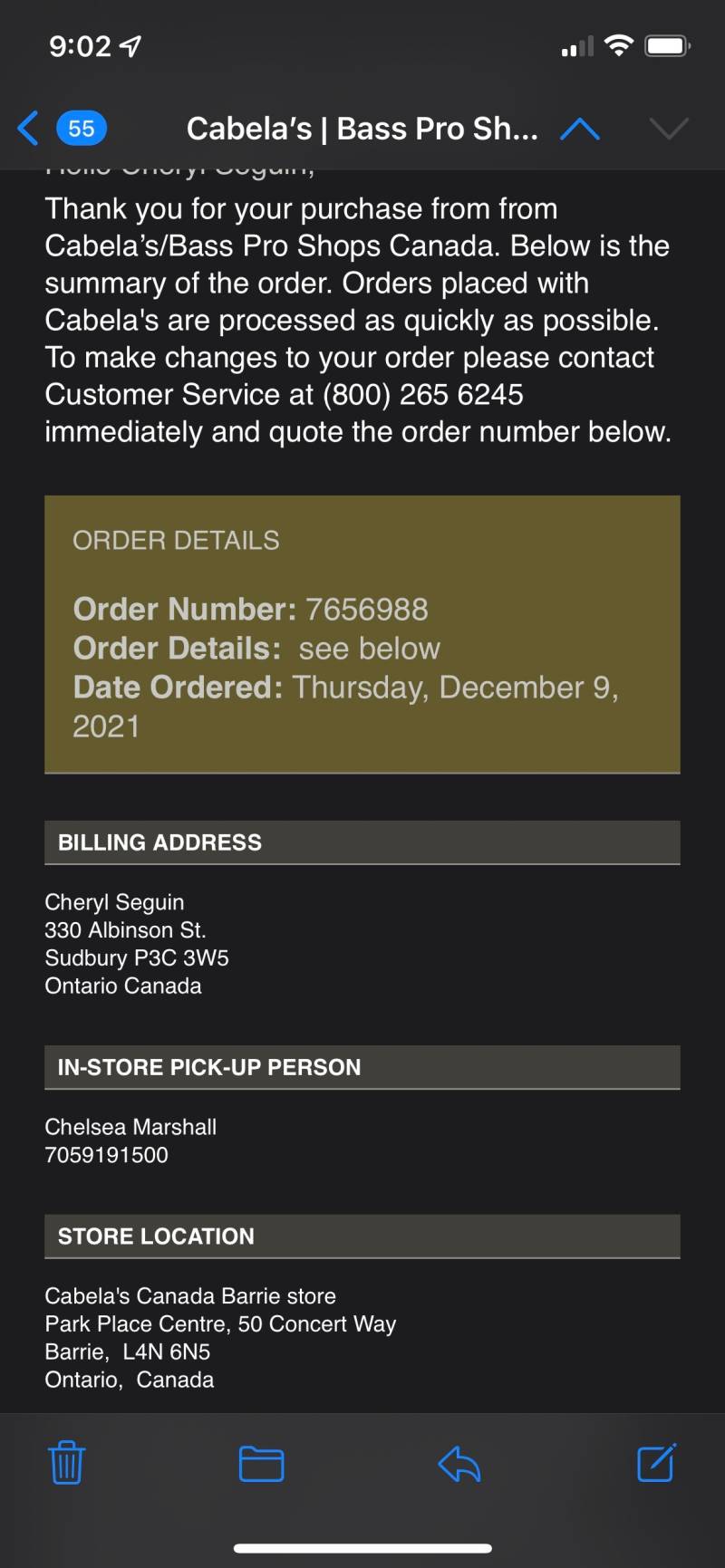Image resolution: width=725 pixels, height=1568 pixels.
Task: Delete this email using the trash icon
Action: coord(66,1462)
